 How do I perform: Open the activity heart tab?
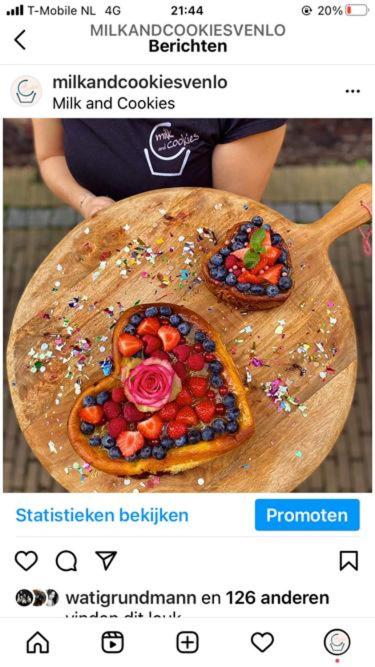pos(262,642)
